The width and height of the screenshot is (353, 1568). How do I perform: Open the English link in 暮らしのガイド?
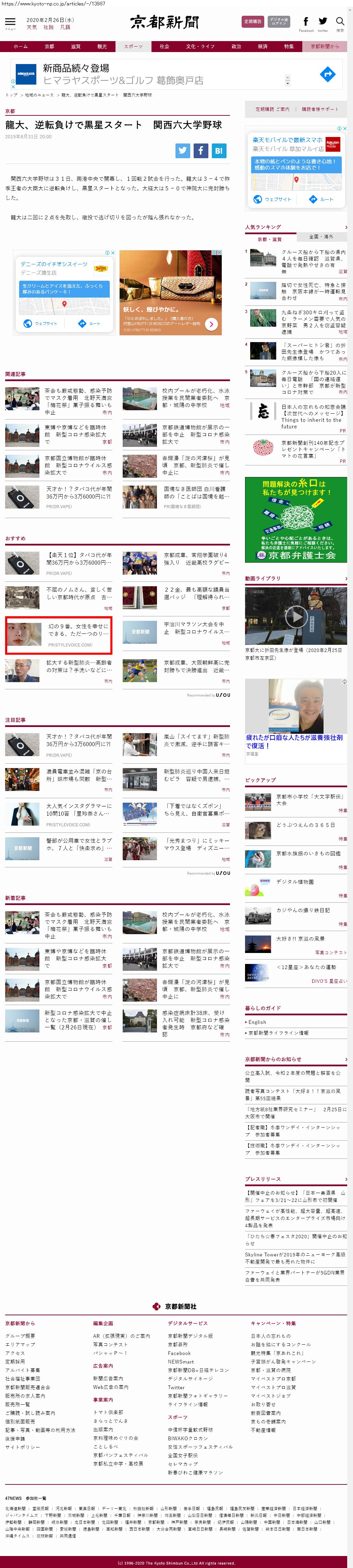tap(257, 1022)
